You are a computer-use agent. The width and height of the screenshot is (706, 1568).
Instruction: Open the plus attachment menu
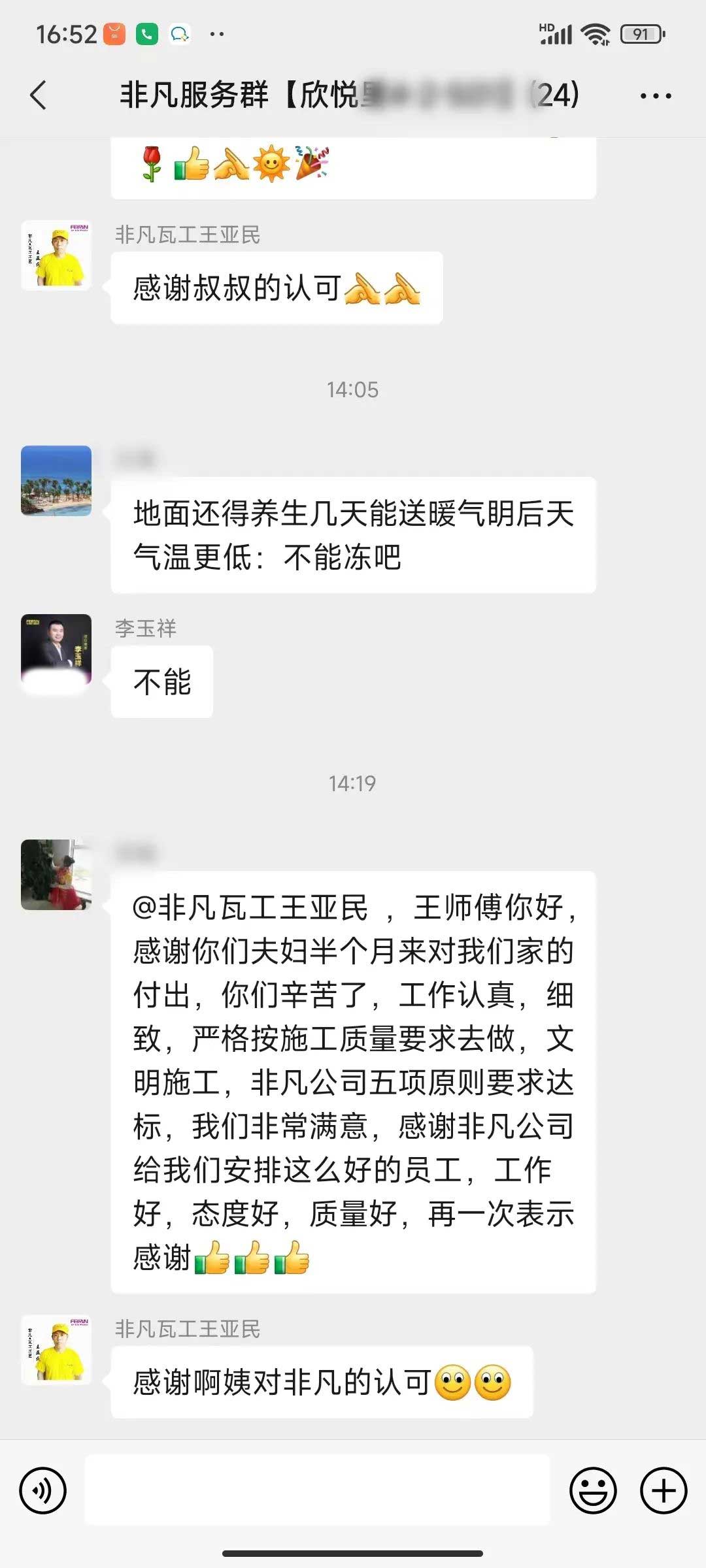663,1491
